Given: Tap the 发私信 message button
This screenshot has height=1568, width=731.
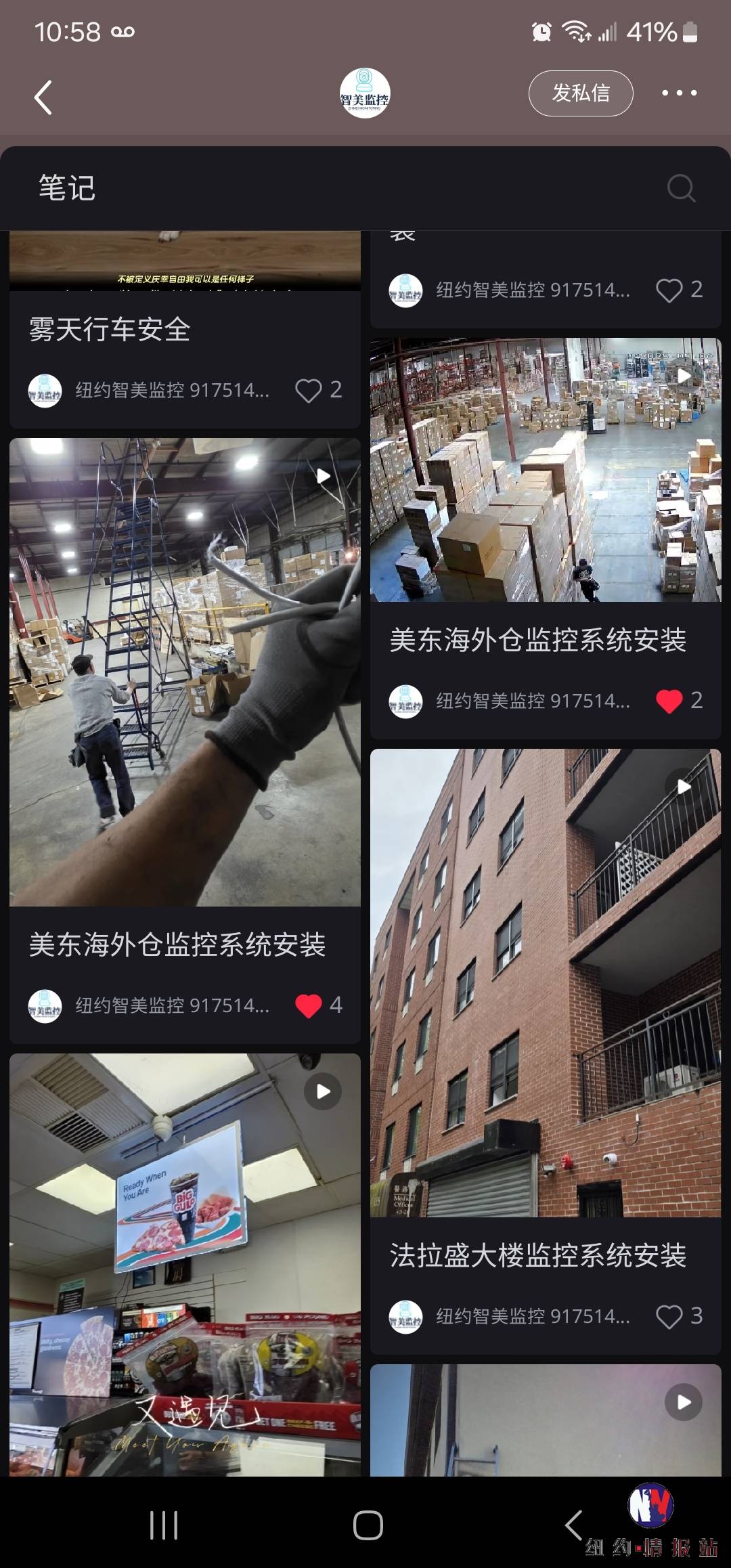Looking at the screenshot, I should click(x=581, y=93).
